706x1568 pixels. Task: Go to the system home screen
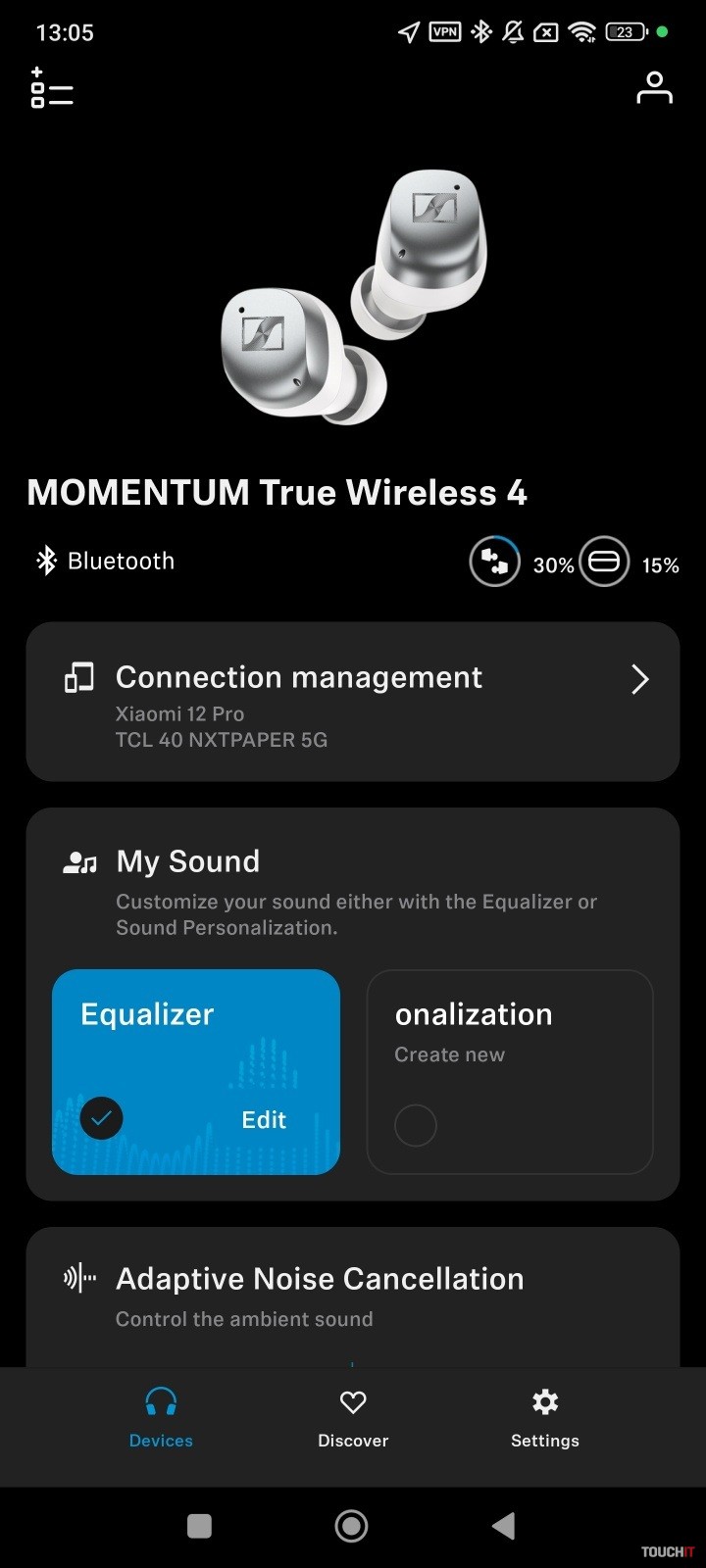click(x=351, y=1525)
